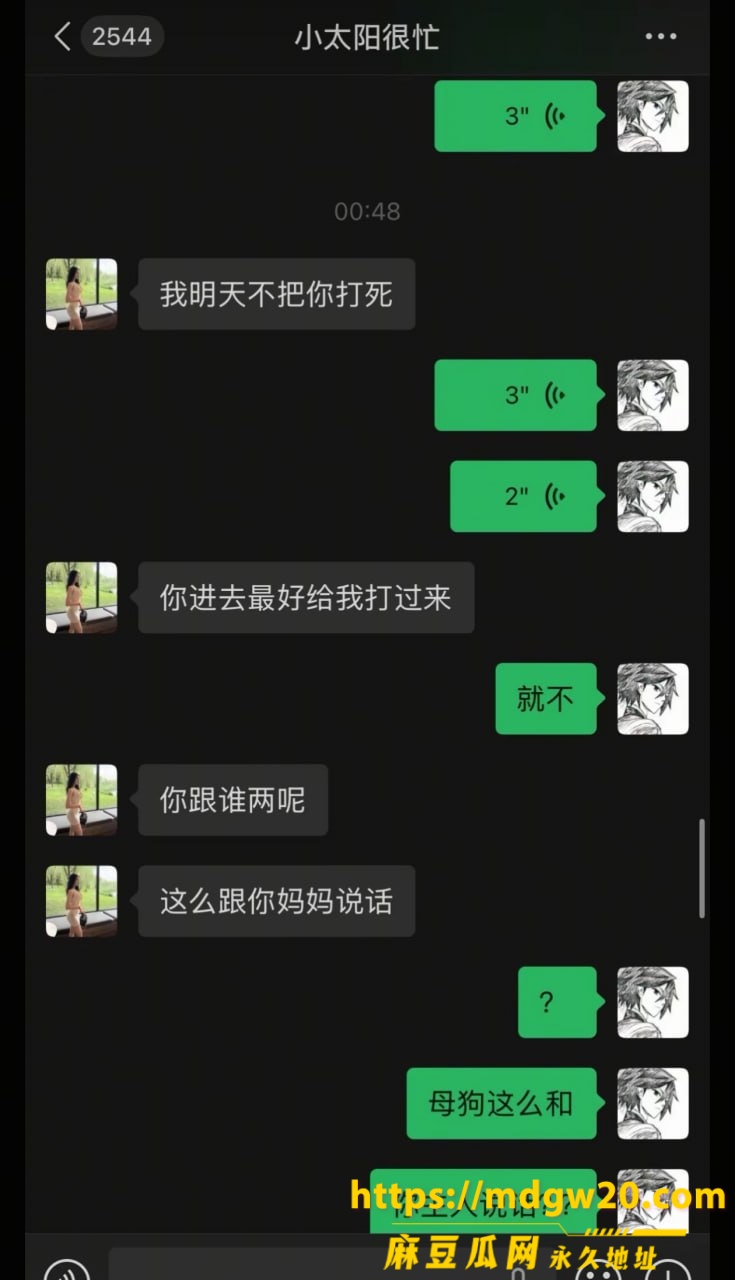This screenshot has height=1280, width=735.
Task: Open contact avatar beside '这么跟你妈妈说话'
Action: tap(81, 901)
